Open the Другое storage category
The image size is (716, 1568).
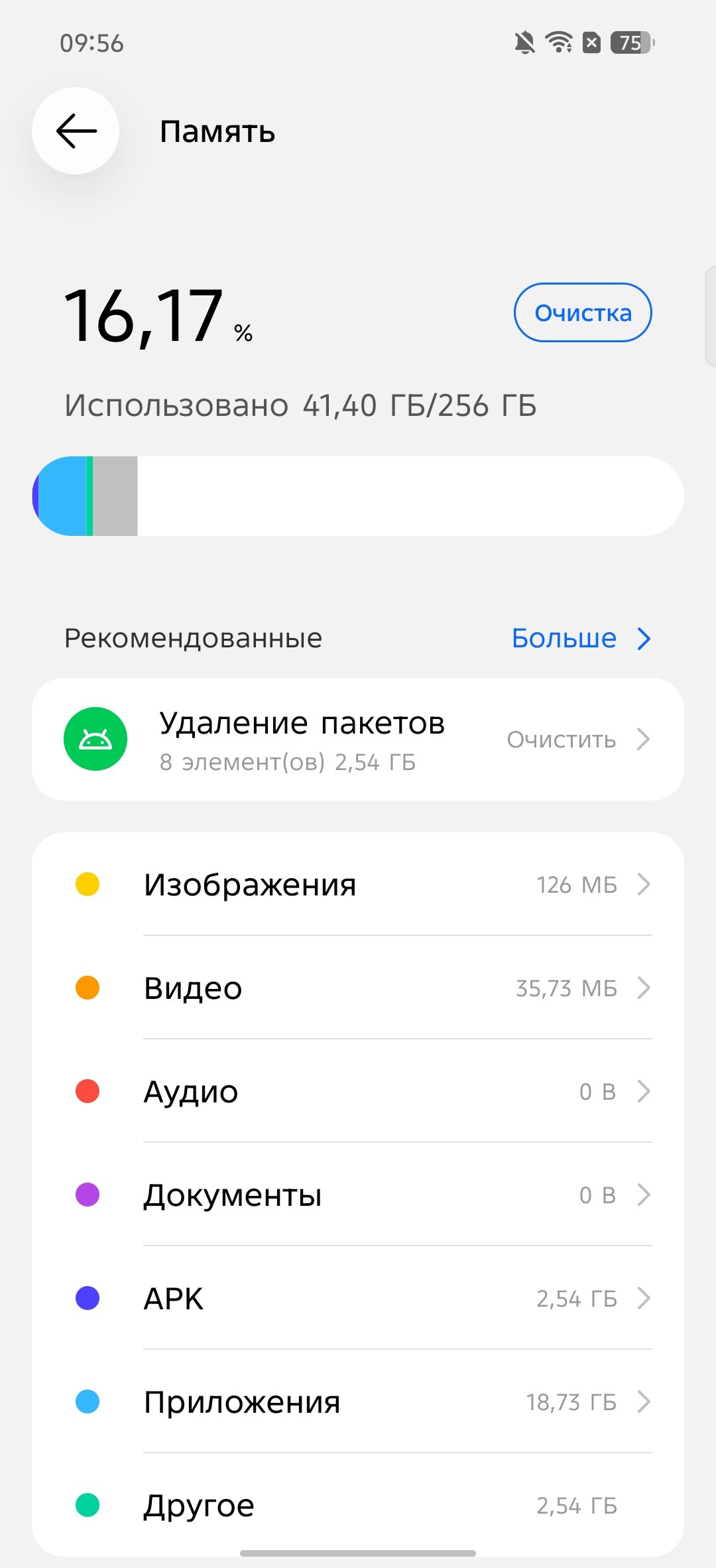coord(358,1505)
